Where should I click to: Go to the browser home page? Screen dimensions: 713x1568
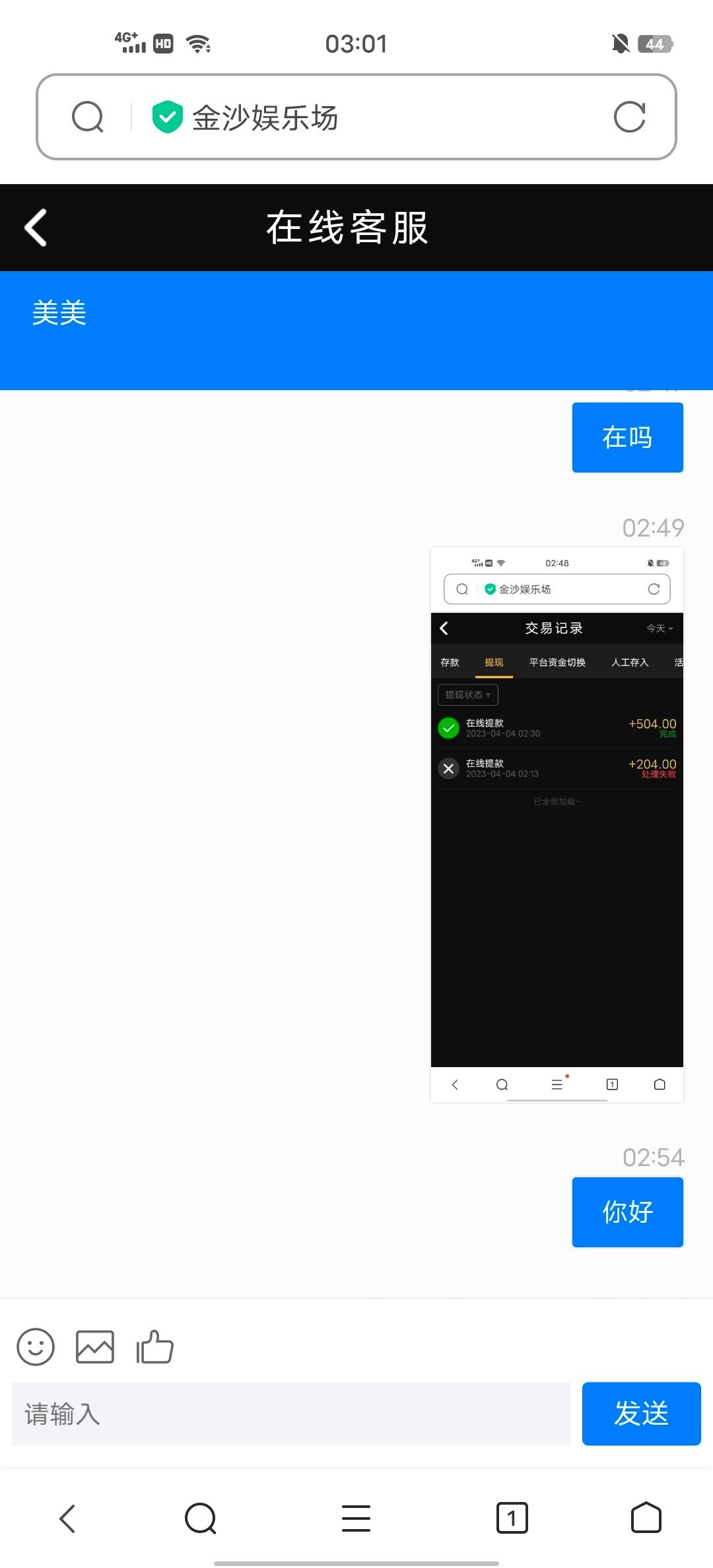646,1519
